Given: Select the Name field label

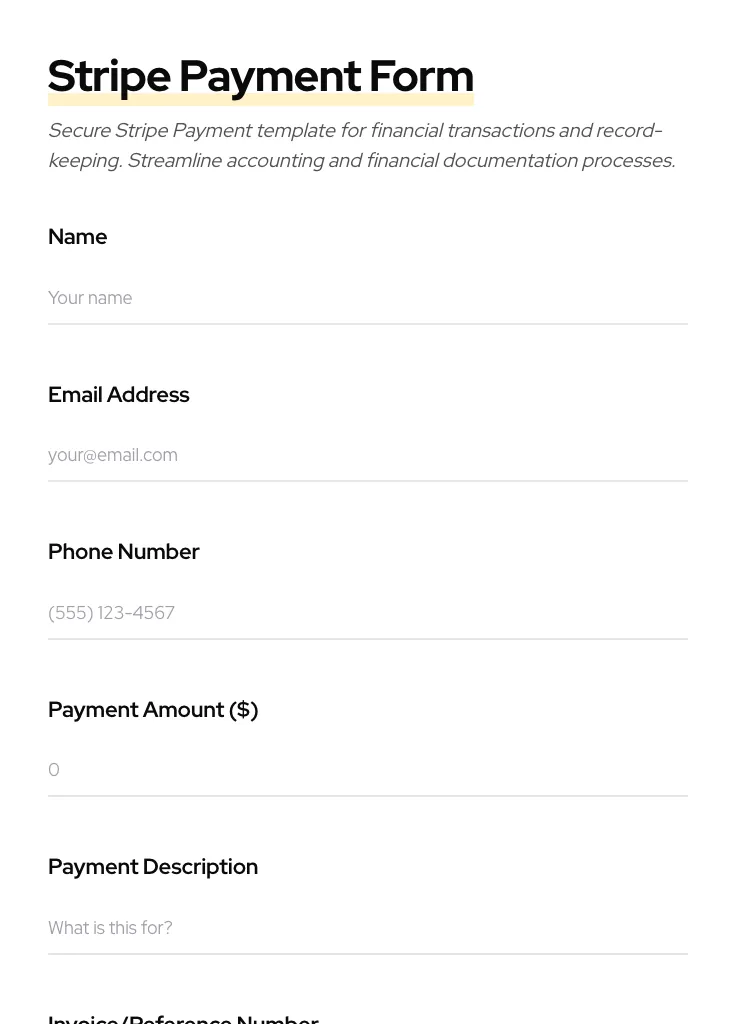Looking at the screenshot, I should pos(77,237).
